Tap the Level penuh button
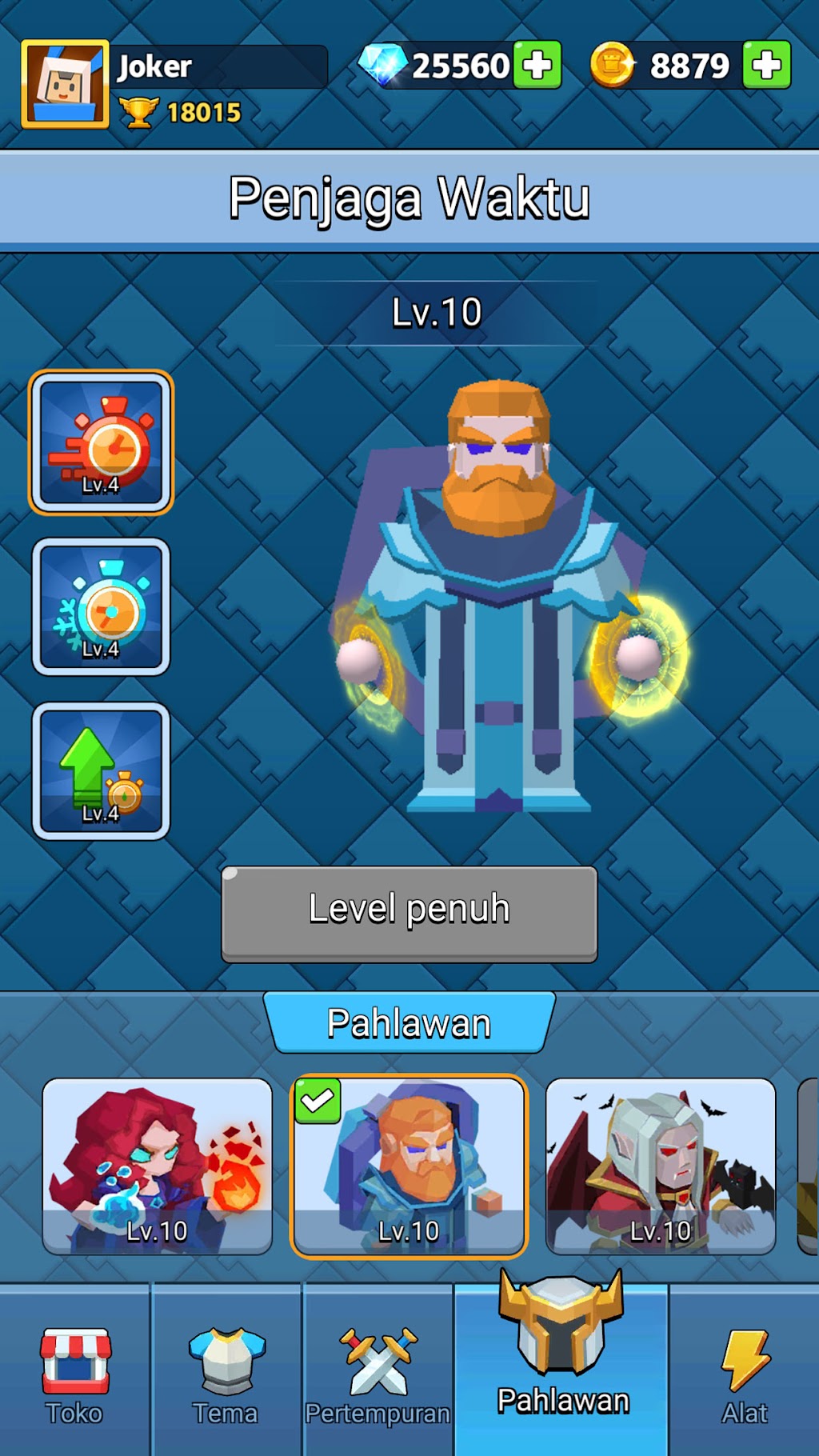Screen dimensions: 819x1456 (x=409, y=914)
